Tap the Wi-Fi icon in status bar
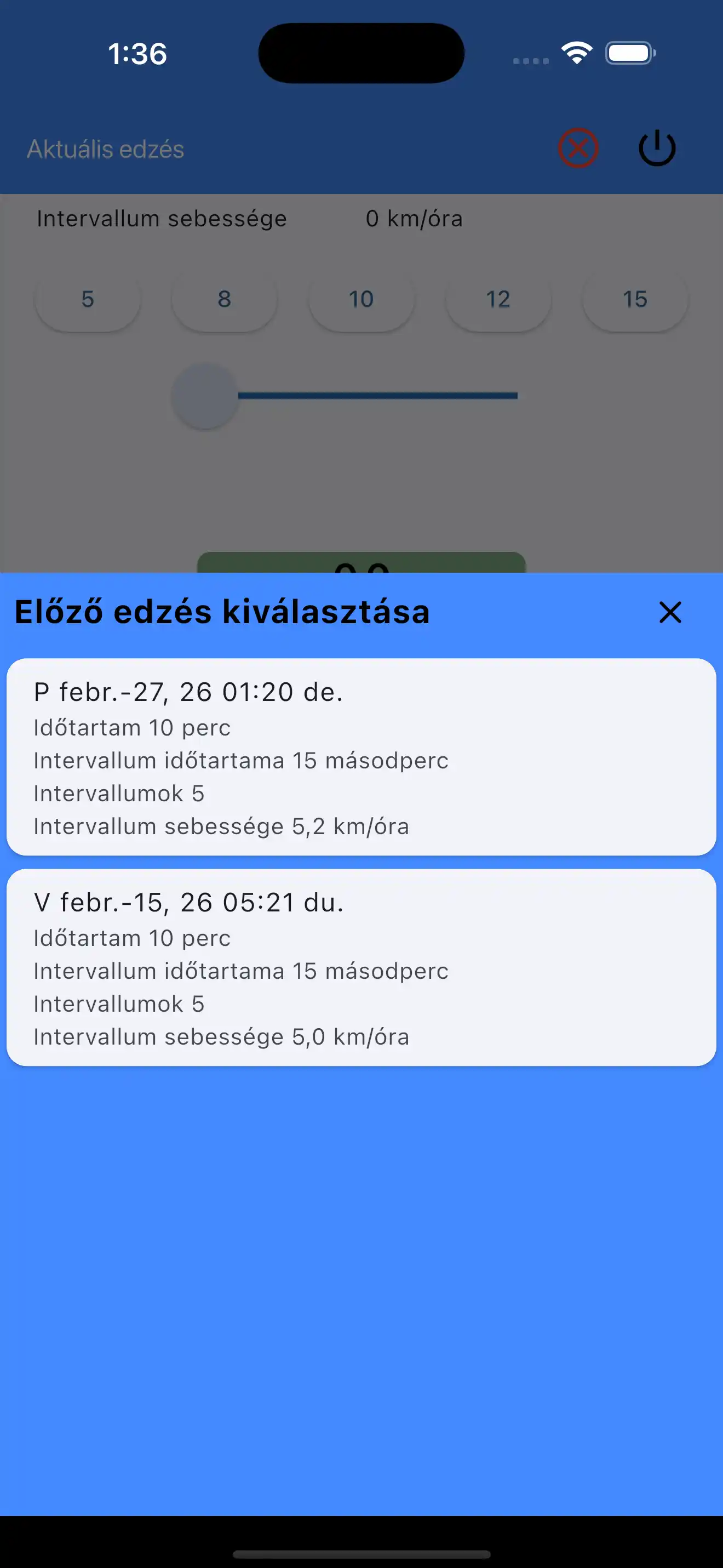Image resolution: width=723 pixels, height=1568 pixels. 574,53
